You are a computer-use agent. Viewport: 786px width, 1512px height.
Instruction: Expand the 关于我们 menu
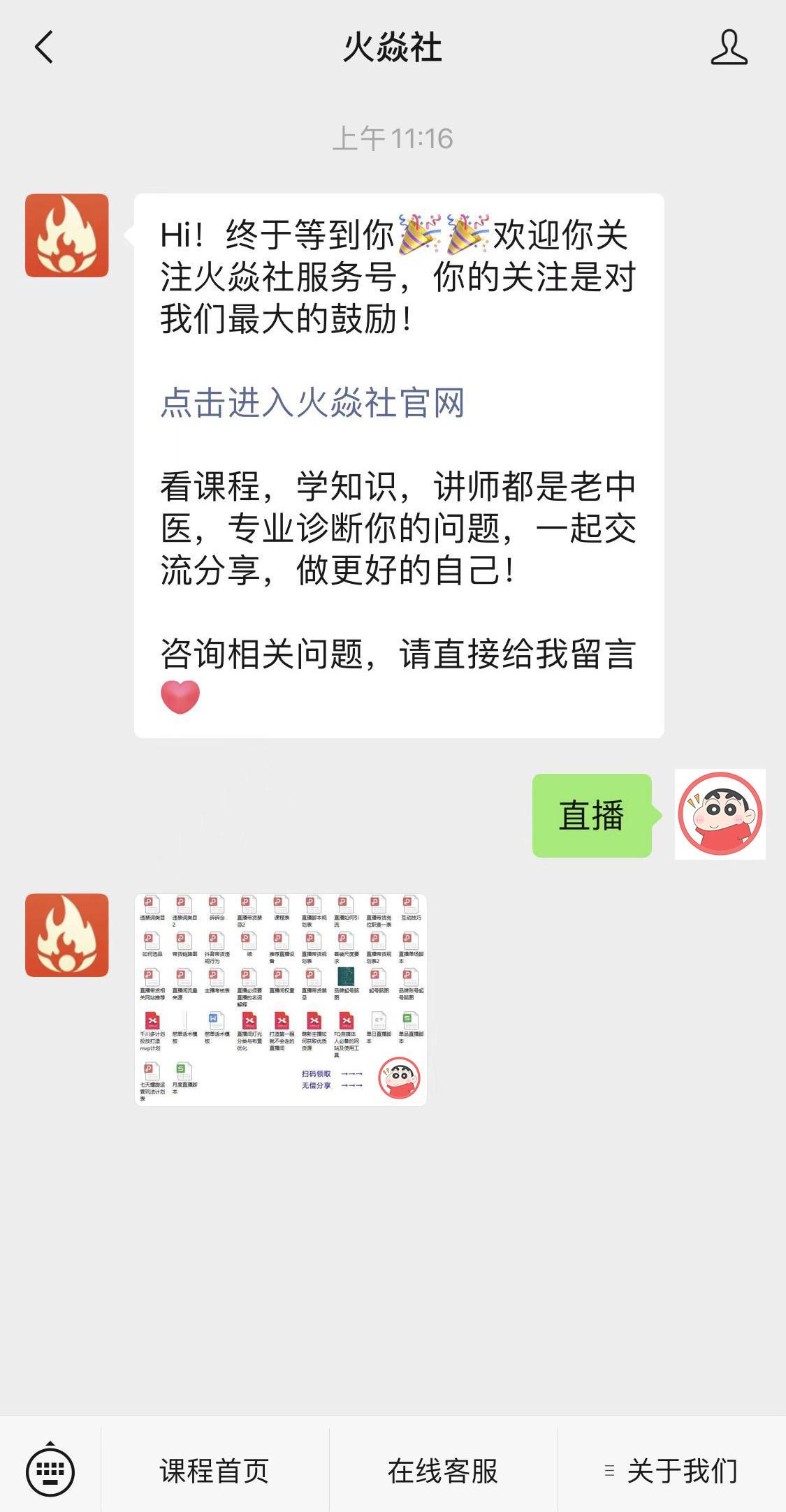[672, 1470]
